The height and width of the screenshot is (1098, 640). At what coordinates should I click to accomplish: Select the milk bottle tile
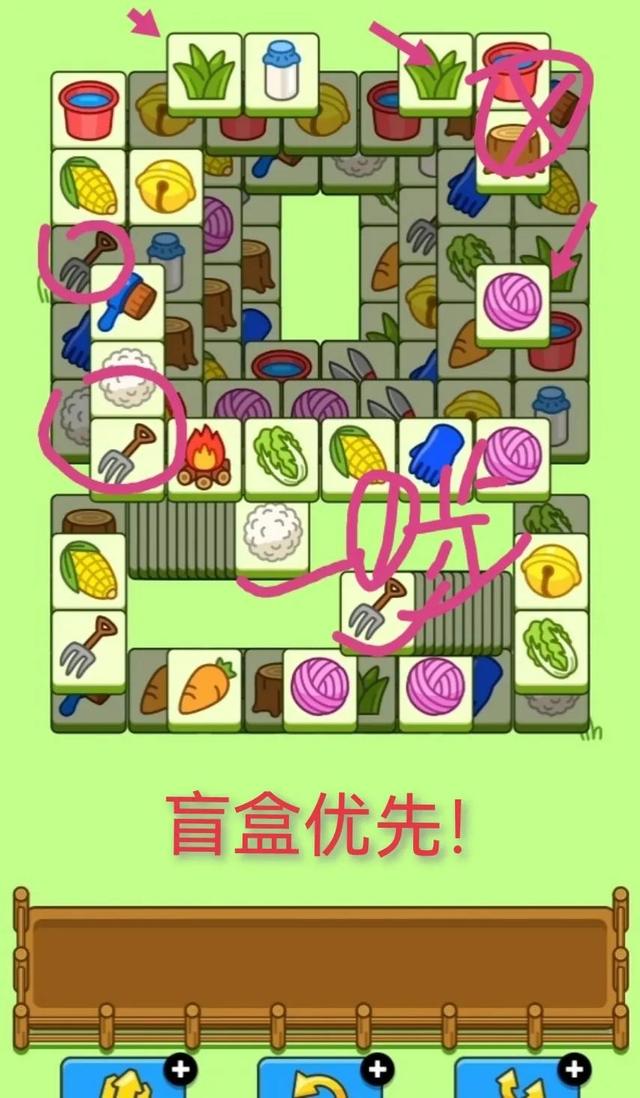tap(281, 73)
